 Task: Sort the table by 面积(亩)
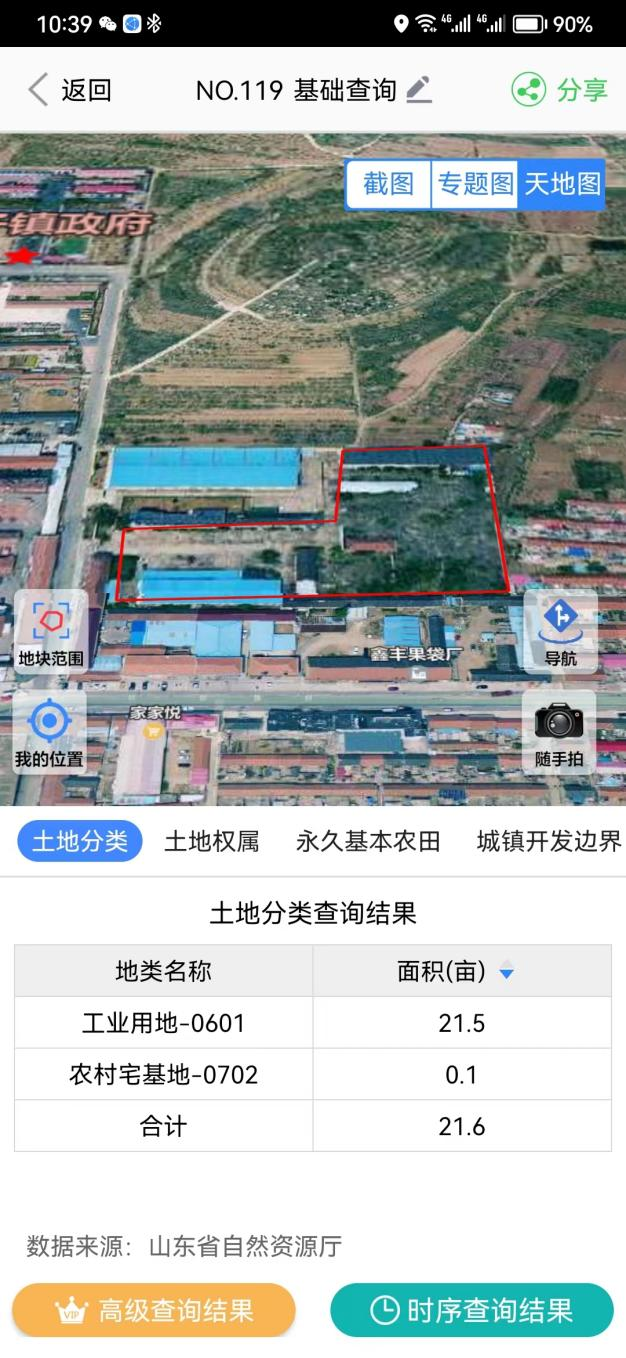point(506,972)
